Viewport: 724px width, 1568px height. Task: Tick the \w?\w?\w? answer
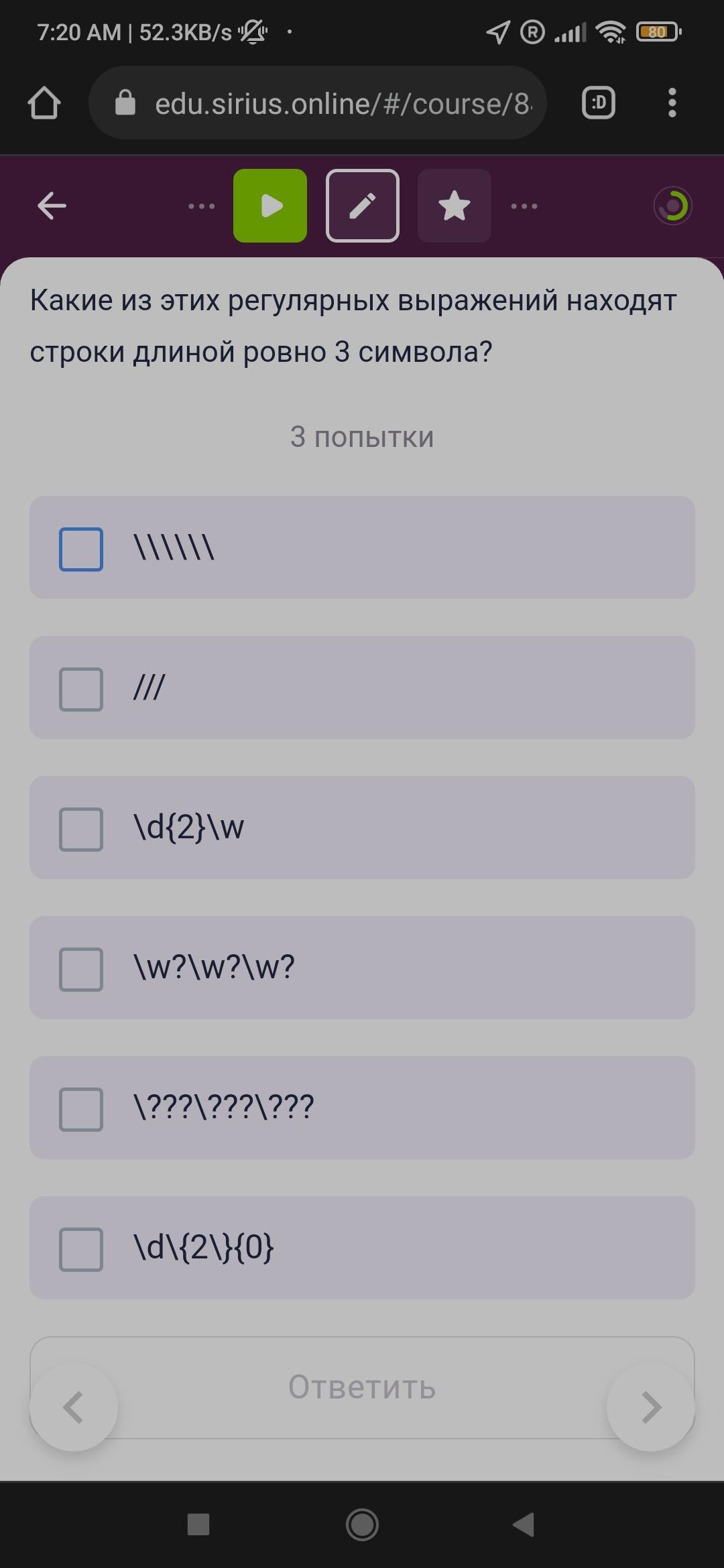[x=81, y=969]
